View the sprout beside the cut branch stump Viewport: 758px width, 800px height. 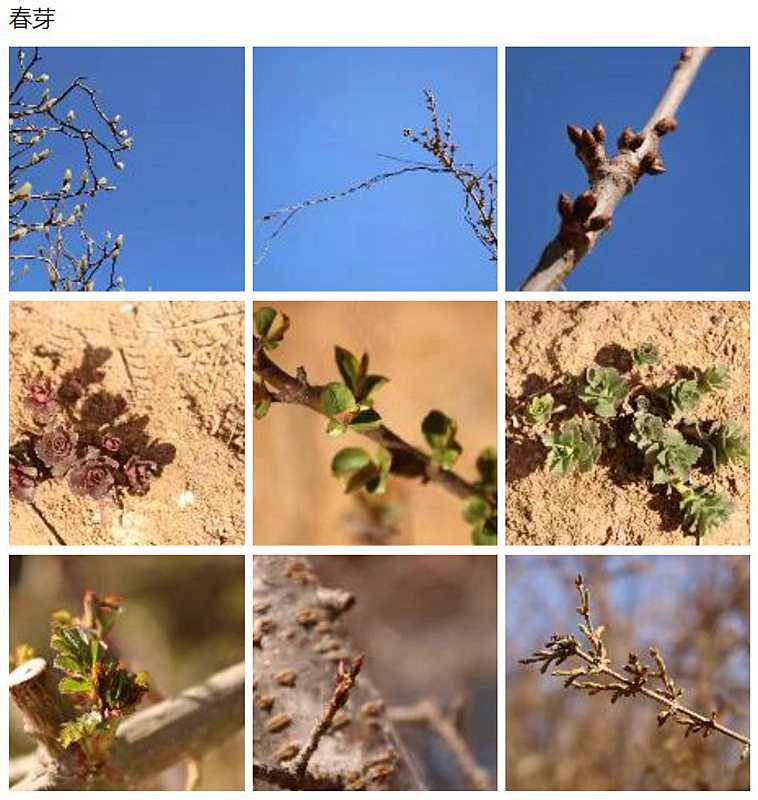(126, 673)
